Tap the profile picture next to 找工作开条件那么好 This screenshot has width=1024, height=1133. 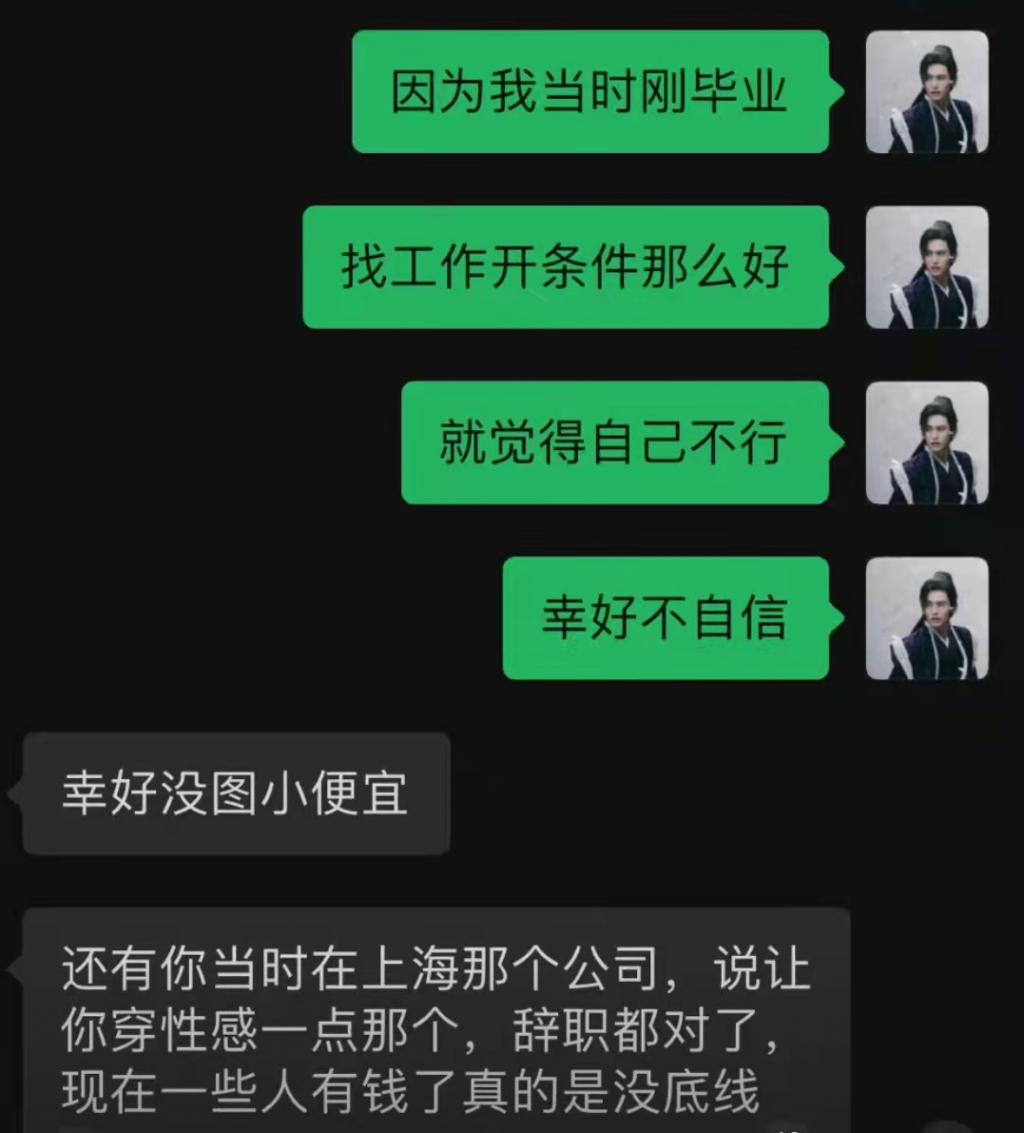pyautogui.click(x=926, y=267)
